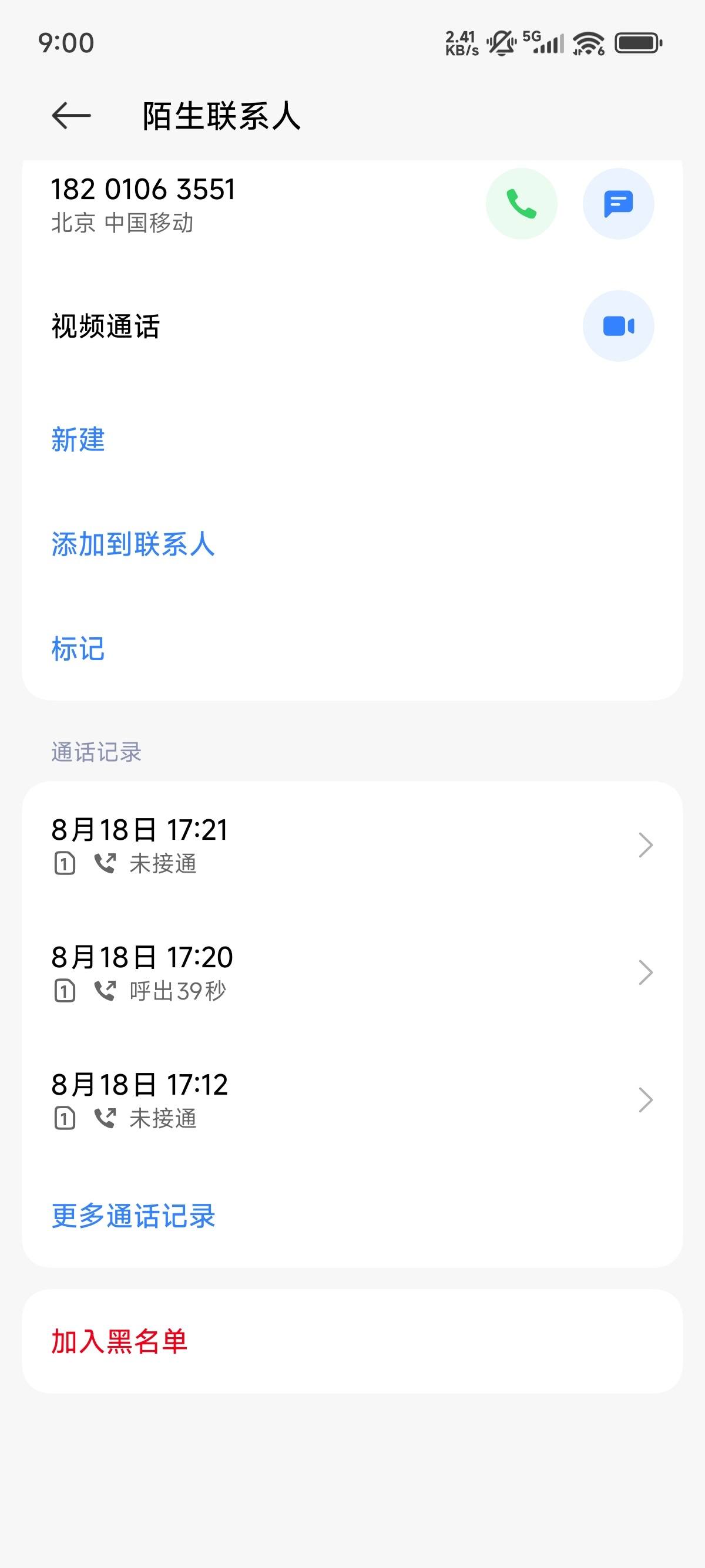Select 添加到联系人

coord(133,544)
